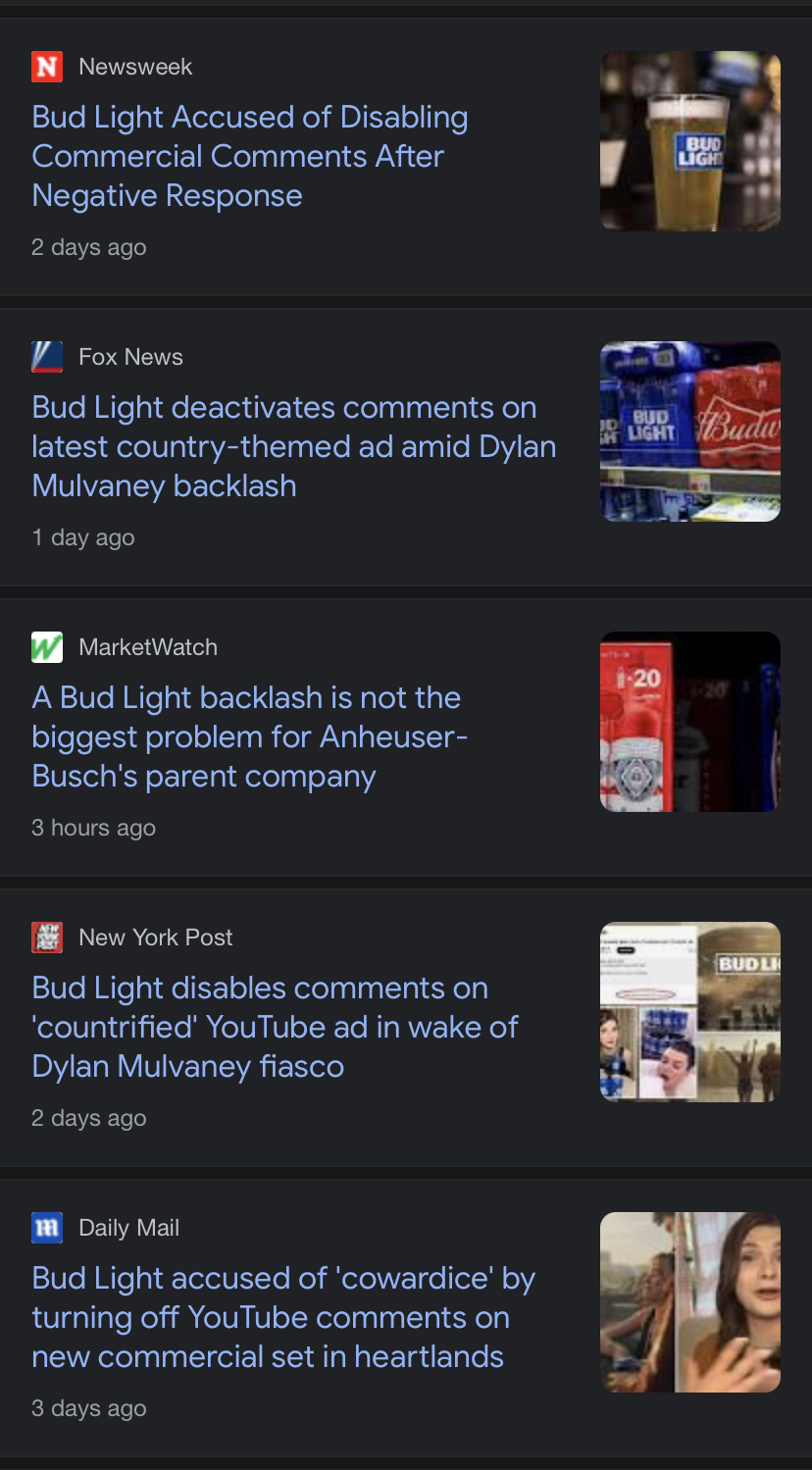
Task: Tap the Fox News beer boxes thumbnail
Action: [690, 431]
